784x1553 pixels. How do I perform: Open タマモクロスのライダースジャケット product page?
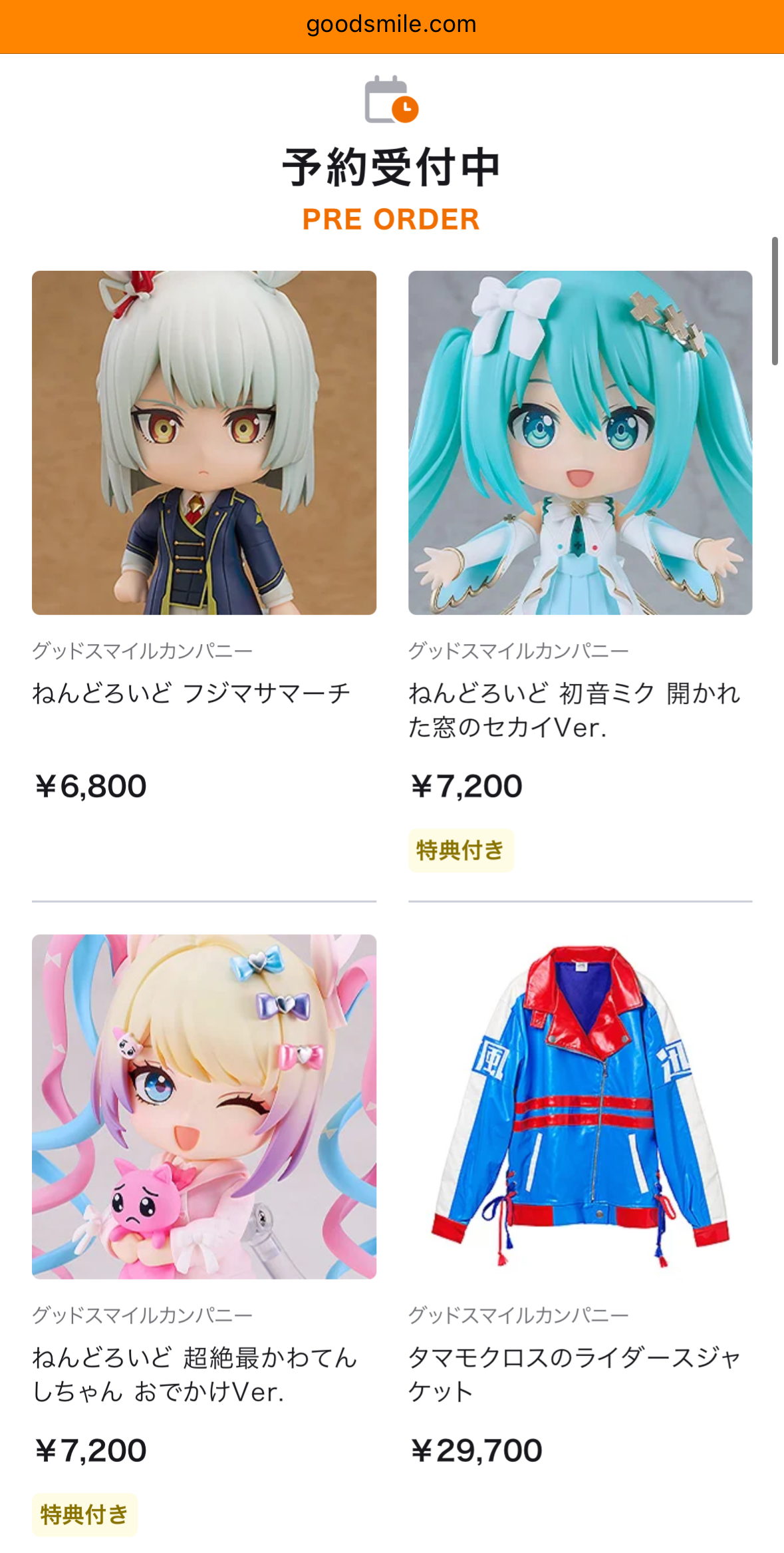point(580,1107)
